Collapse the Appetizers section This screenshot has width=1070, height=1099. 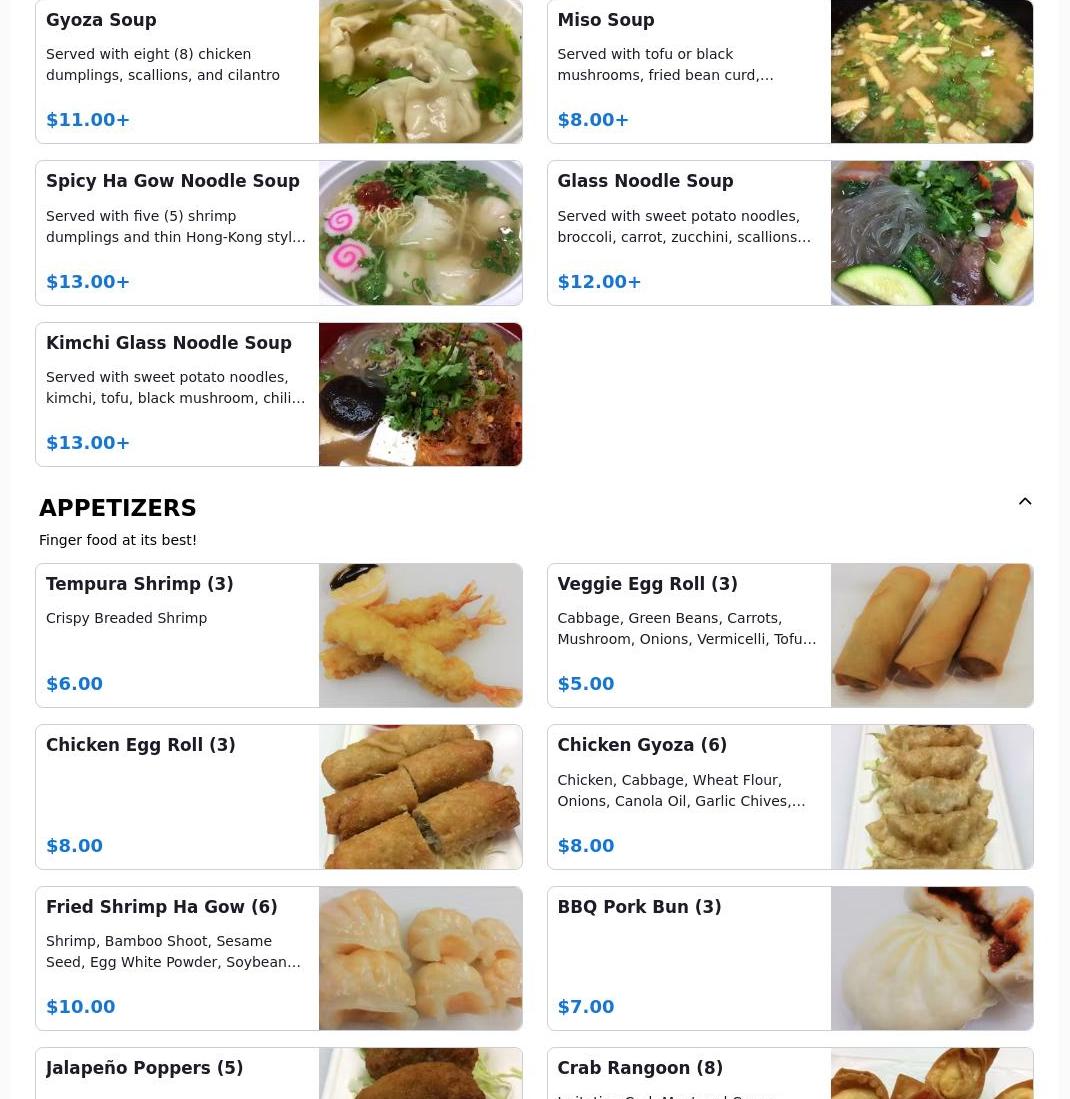[1024, 502]
